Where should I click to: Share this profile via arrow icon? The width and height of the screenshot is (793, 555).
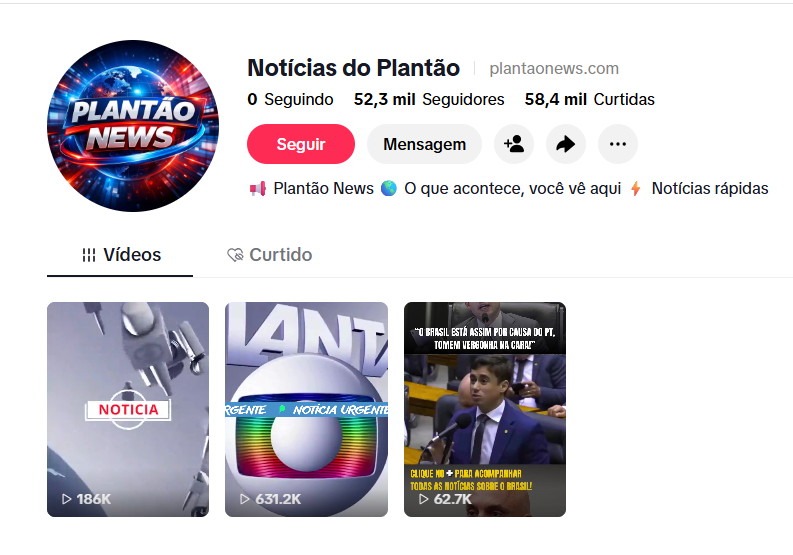click(566, 144)
